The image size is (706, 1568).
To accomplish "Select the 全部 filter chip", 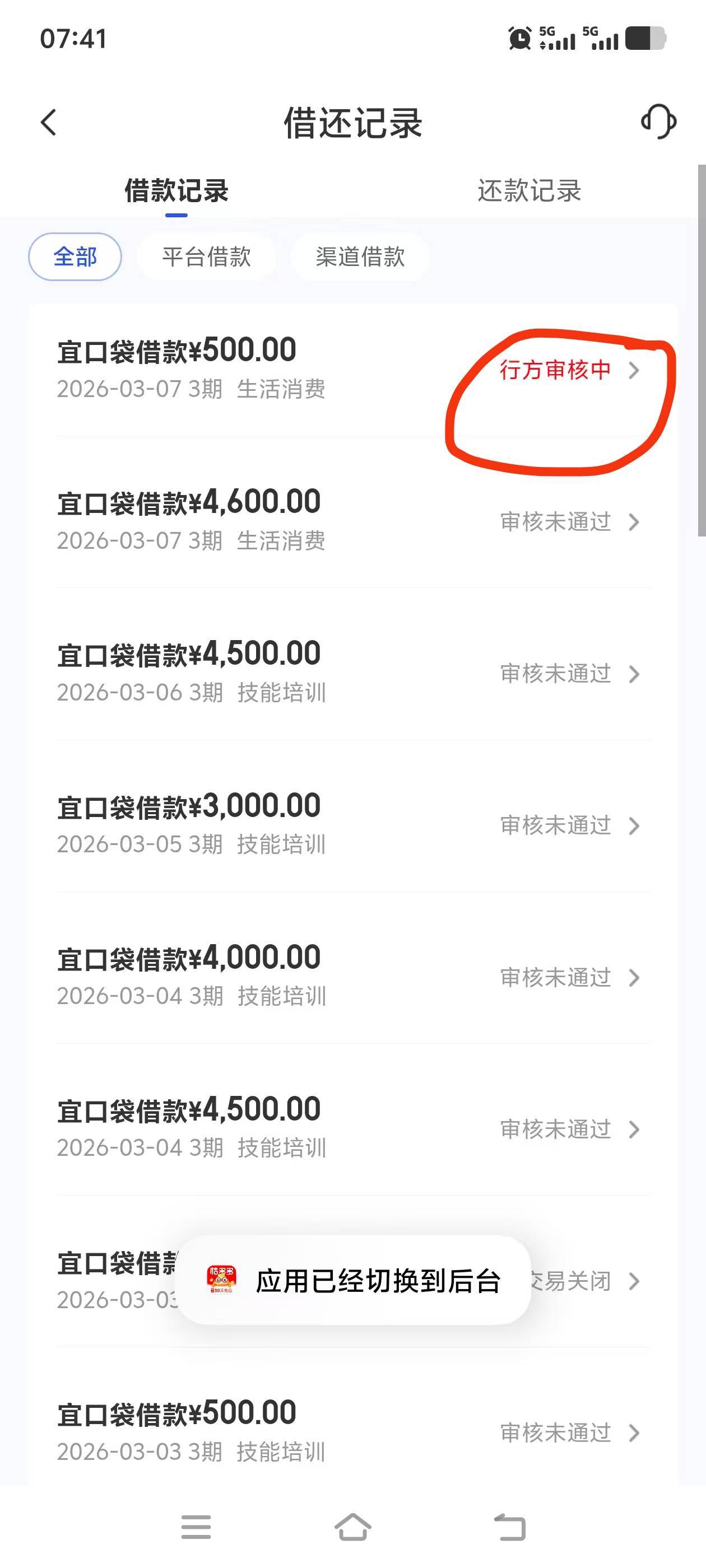I will click(75, 257).
